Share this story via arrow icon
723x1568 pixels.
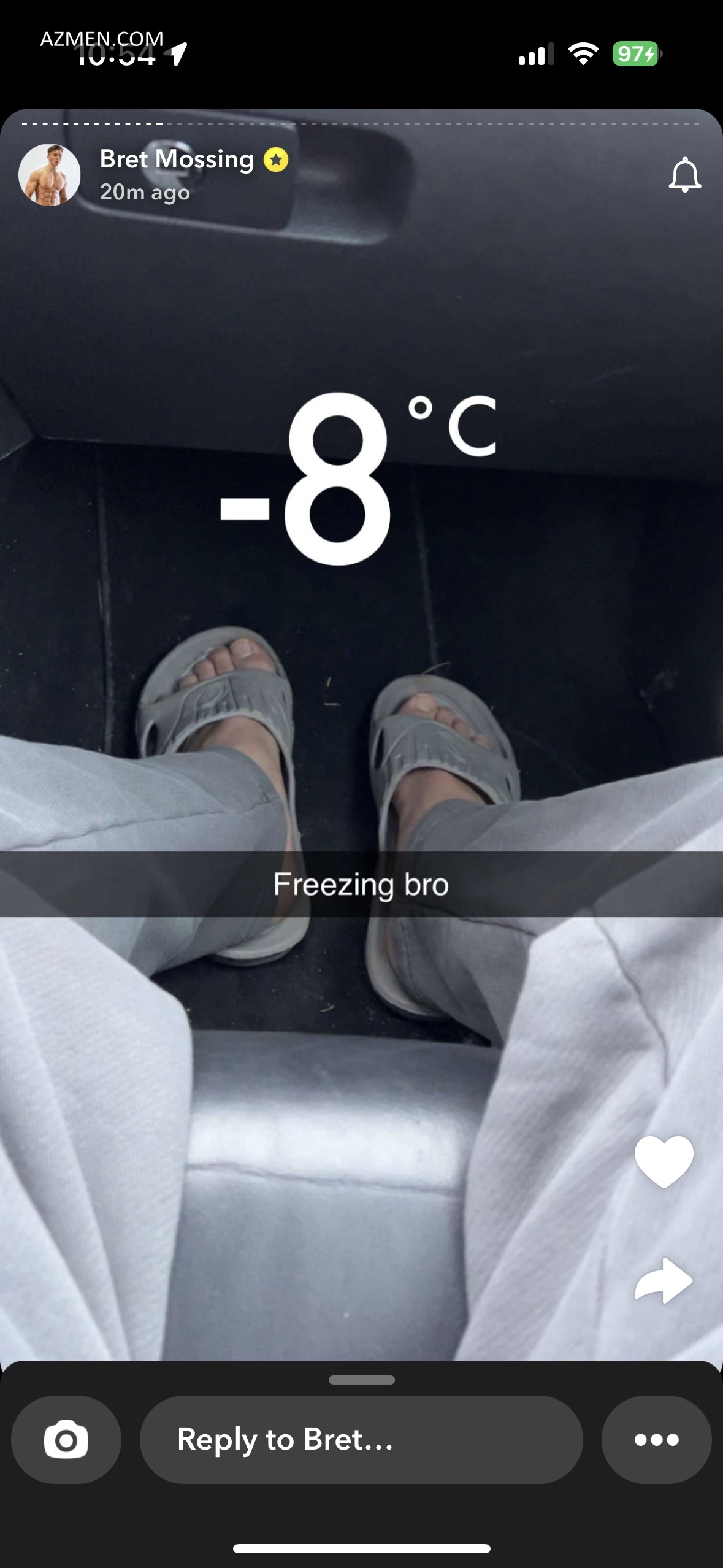pos(664,1281)
